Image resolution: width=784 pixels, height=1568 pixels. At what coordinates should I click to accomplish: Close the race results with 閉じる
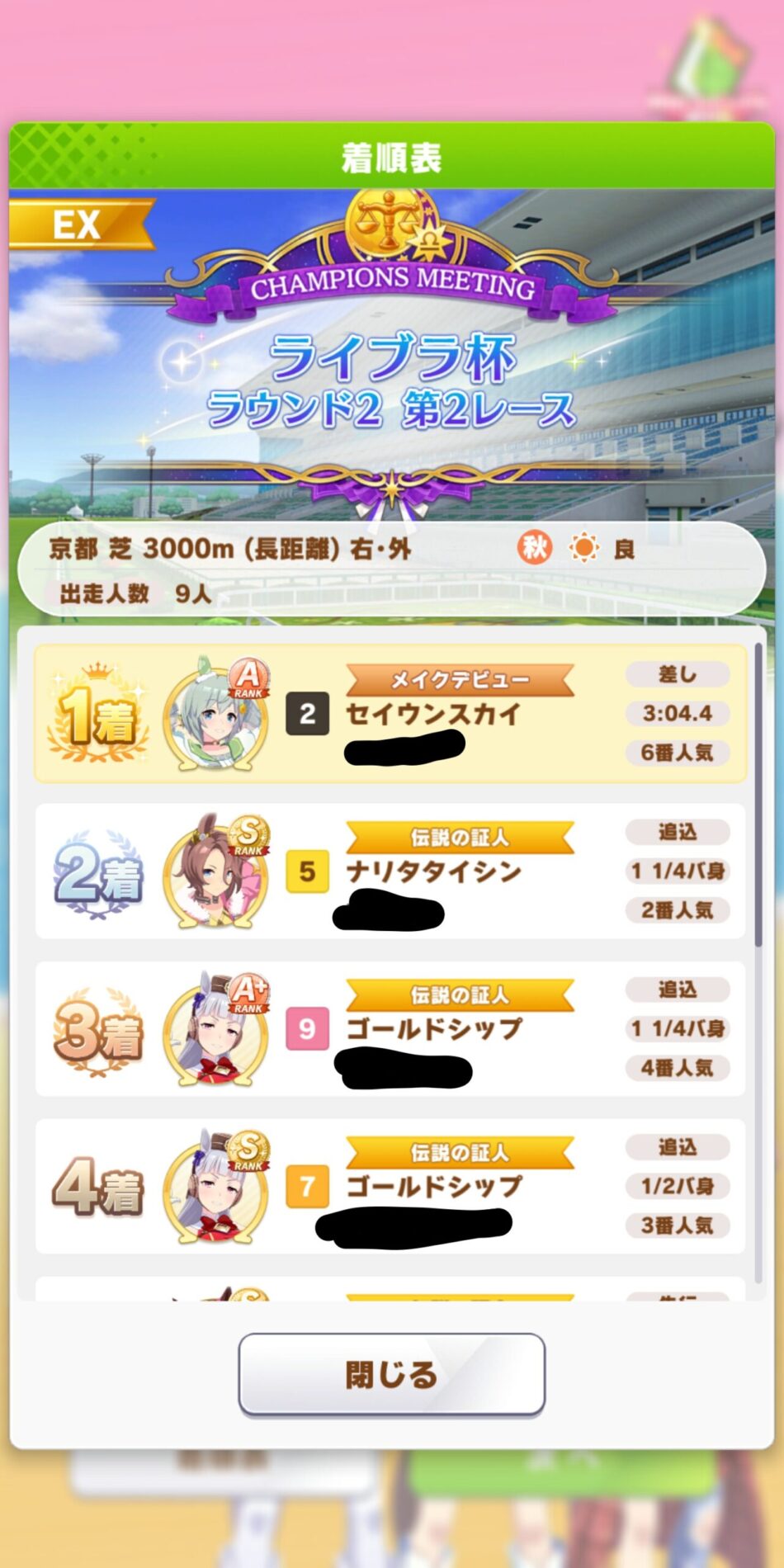(x=391, y=1374)
